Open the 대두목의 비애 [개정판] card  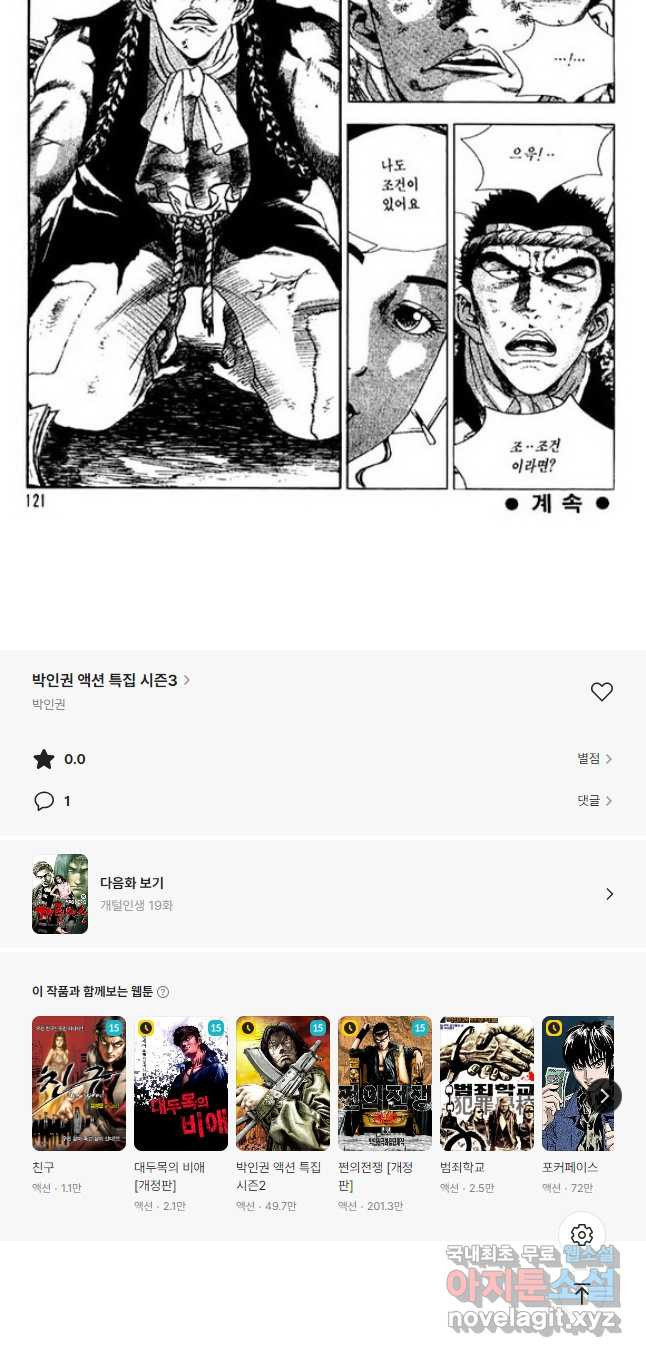[x=181, y=1114]
